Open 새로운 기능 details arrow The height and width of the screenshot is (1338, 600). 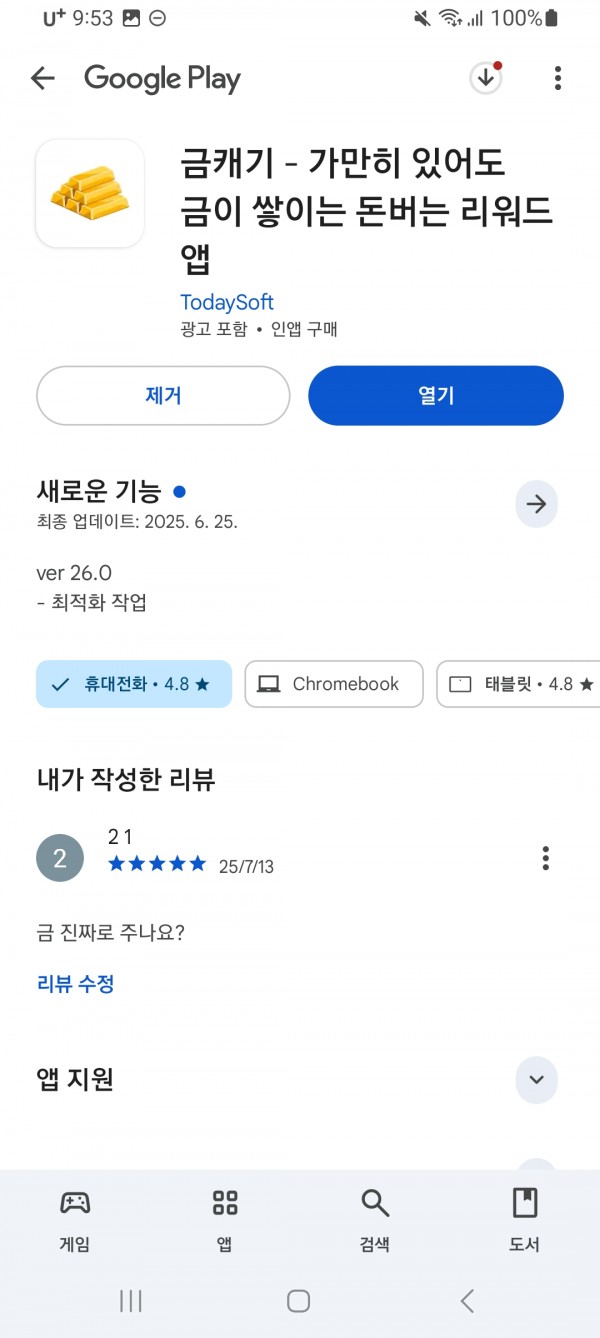tap(536, 505)
